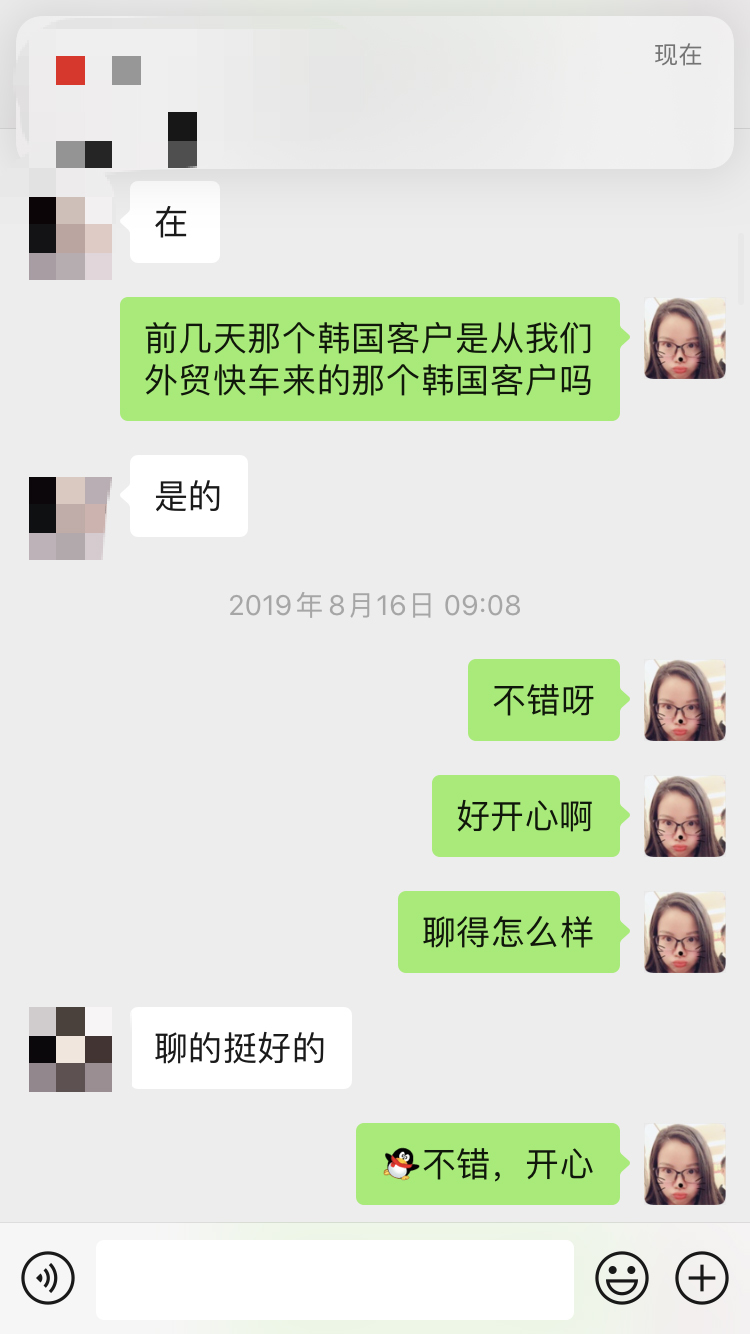Tap the sender avatar beside 不错呀

click(x=685, y=700)
